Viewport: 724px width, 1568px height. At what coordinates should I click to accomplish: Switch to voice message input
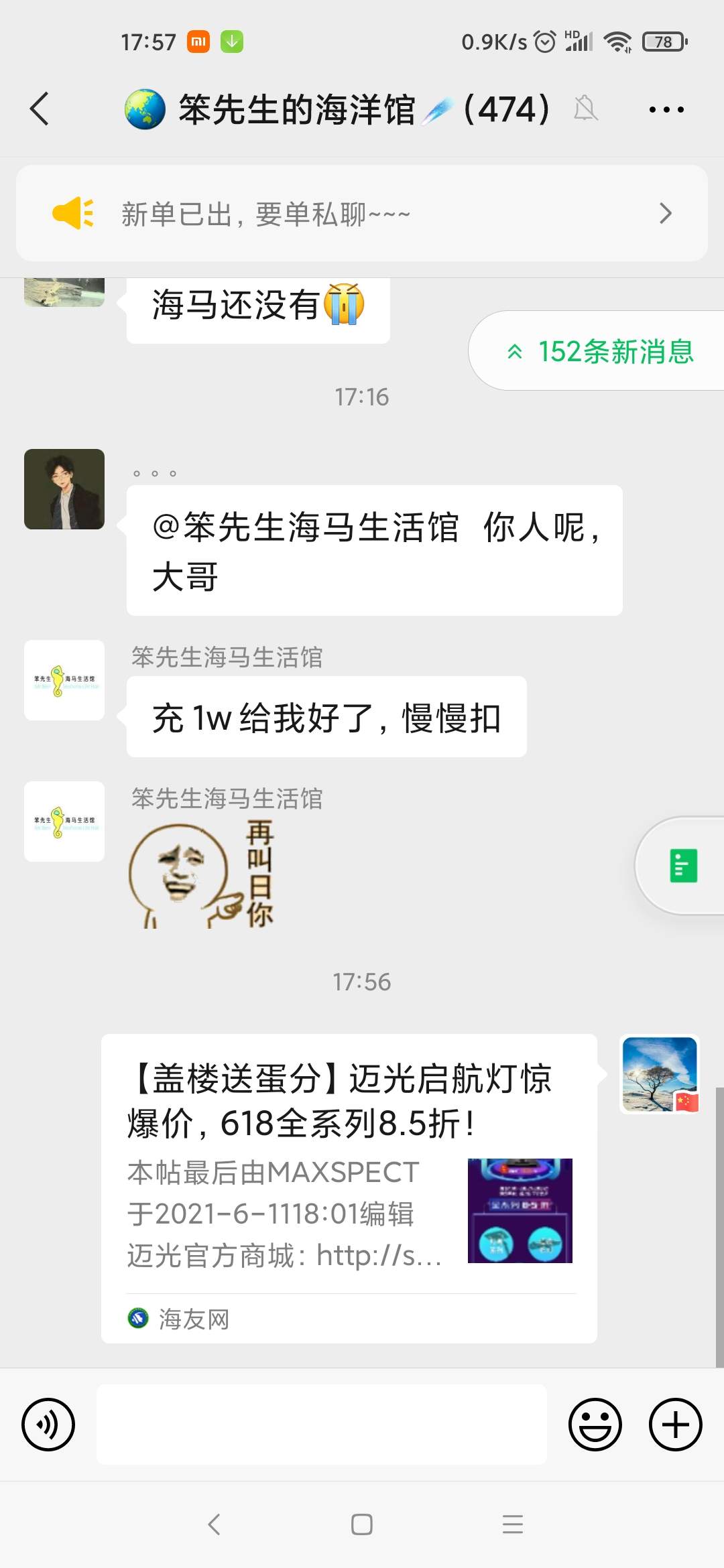click(48, 1425)
